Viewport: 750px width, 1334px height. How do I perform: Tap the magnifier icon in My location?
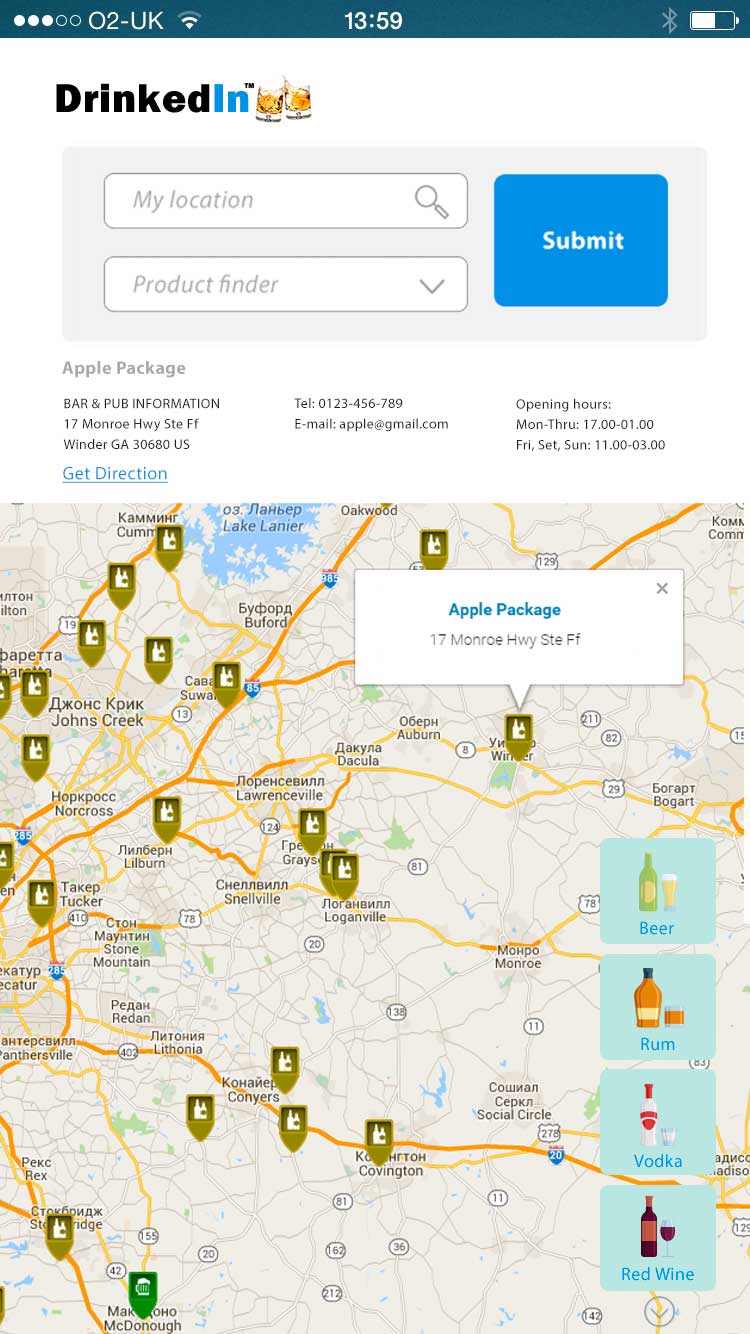pos(431,201)
